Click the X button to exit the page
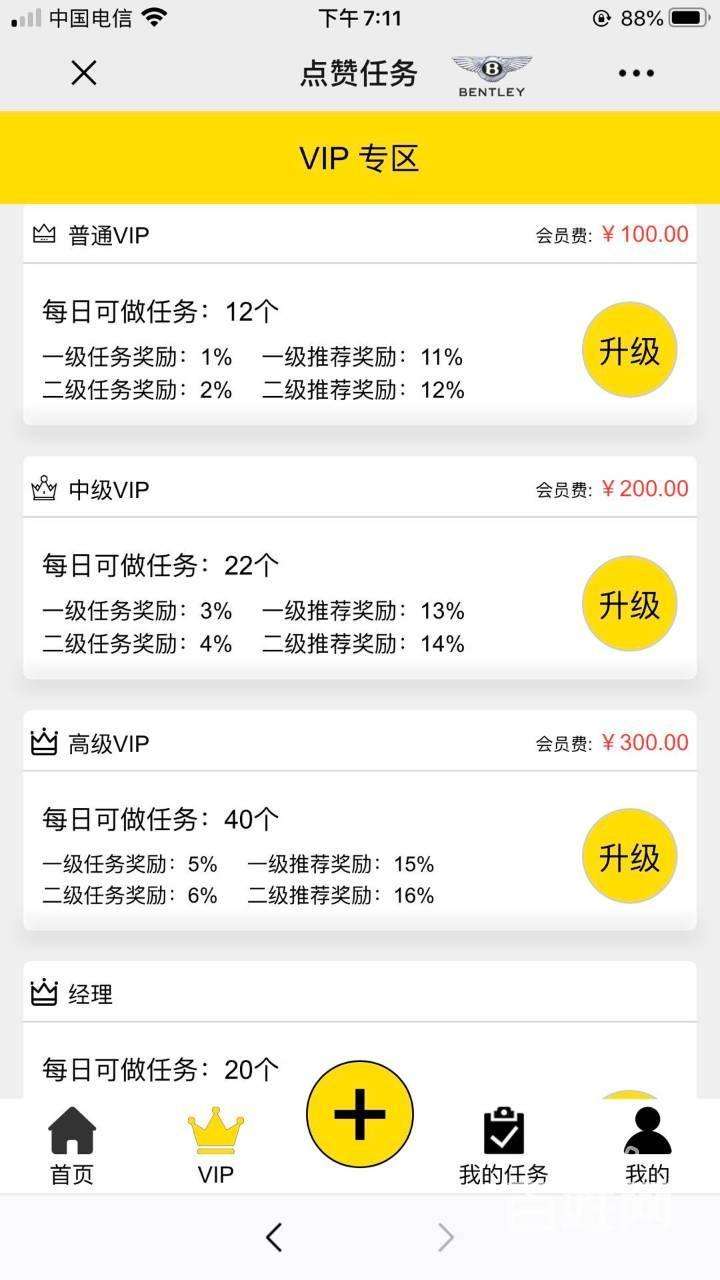The width and height of the screenshot is (720, 1280). tap(84, 72)
